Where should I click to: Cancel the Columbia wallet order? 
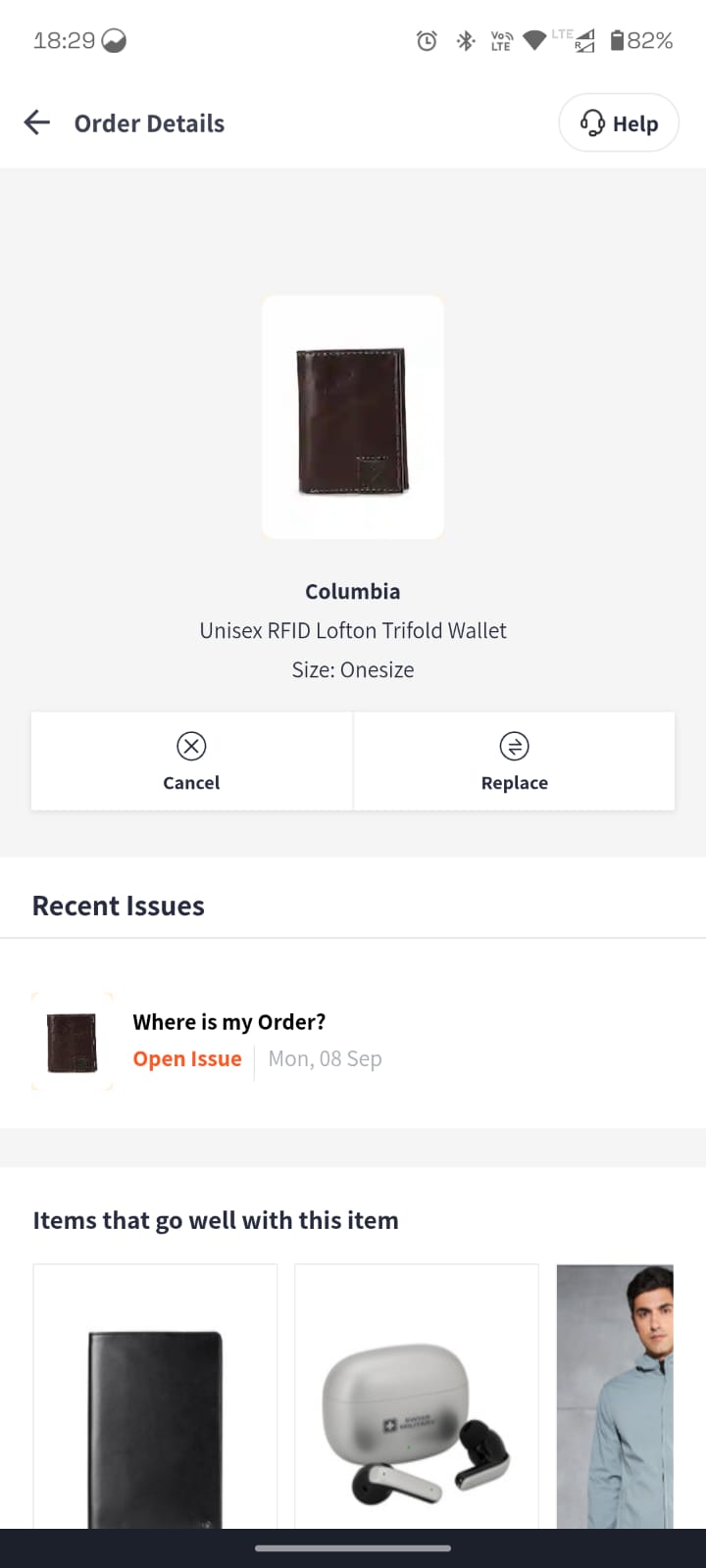point(191,761)
